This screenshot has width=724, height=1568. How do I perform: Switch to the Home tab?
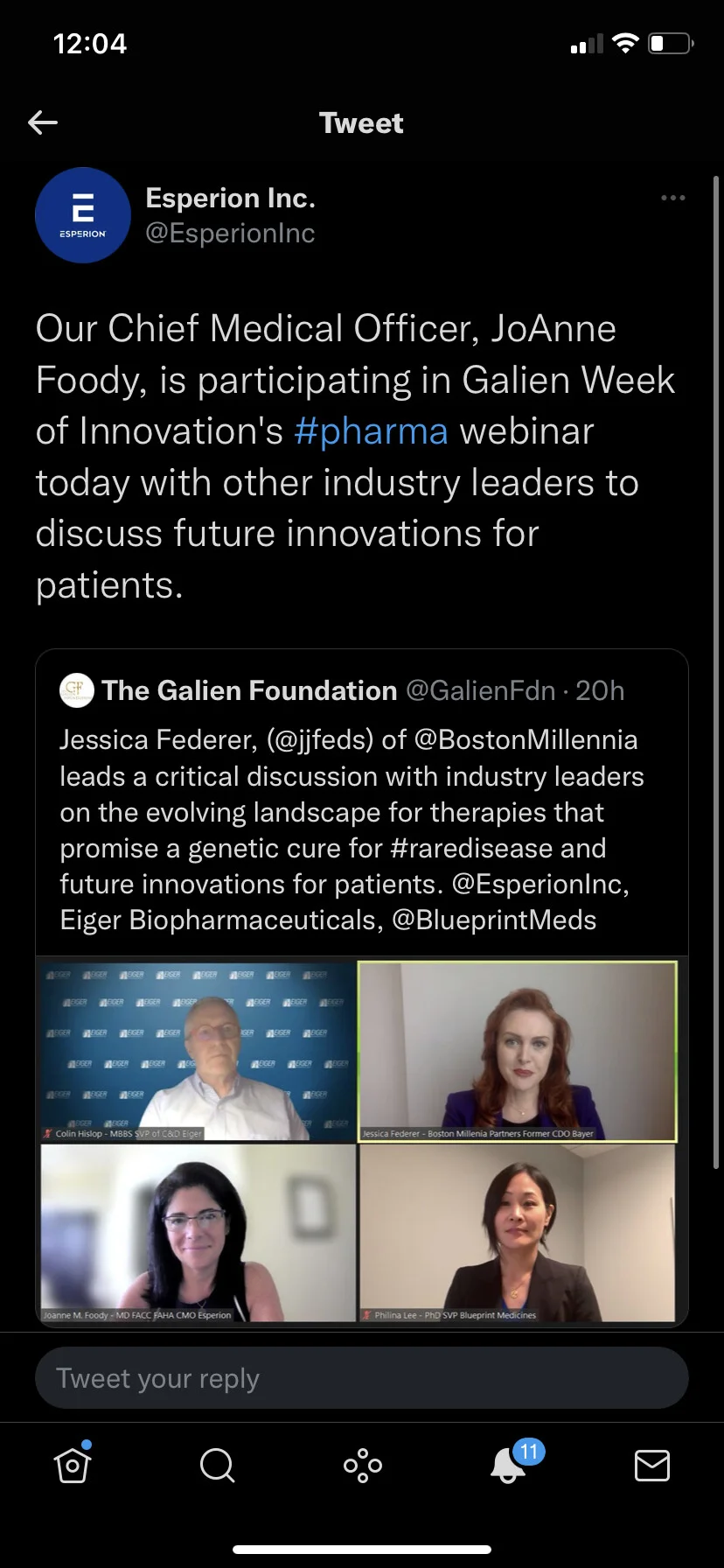73,1464
